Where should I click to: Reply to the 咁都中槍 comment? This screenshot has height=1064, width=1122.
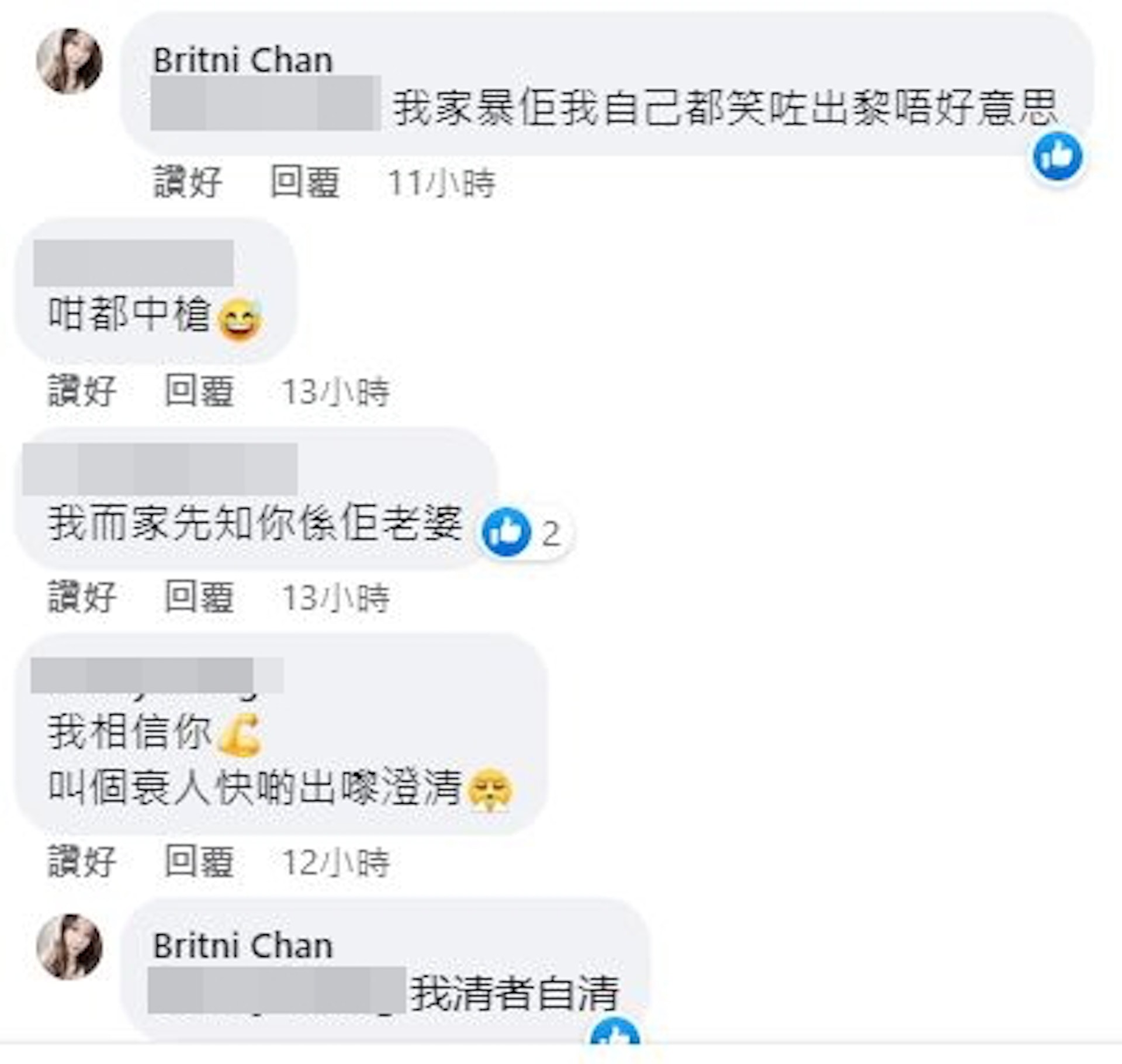(x=199, y=391)
